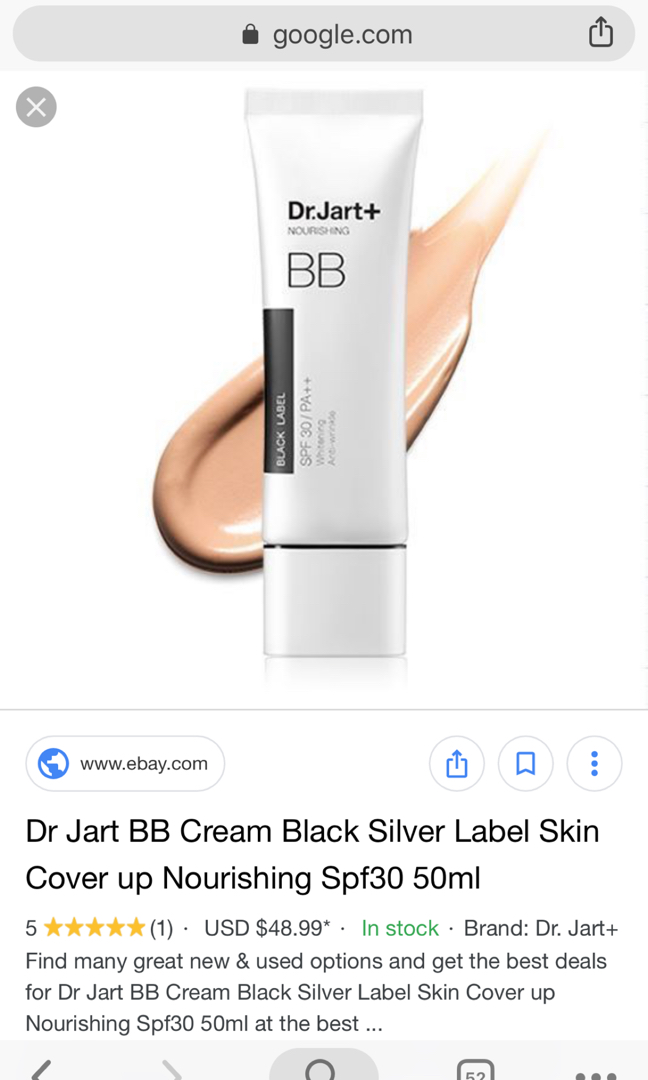Tap the browser share icon in address bar

point(600,34)
